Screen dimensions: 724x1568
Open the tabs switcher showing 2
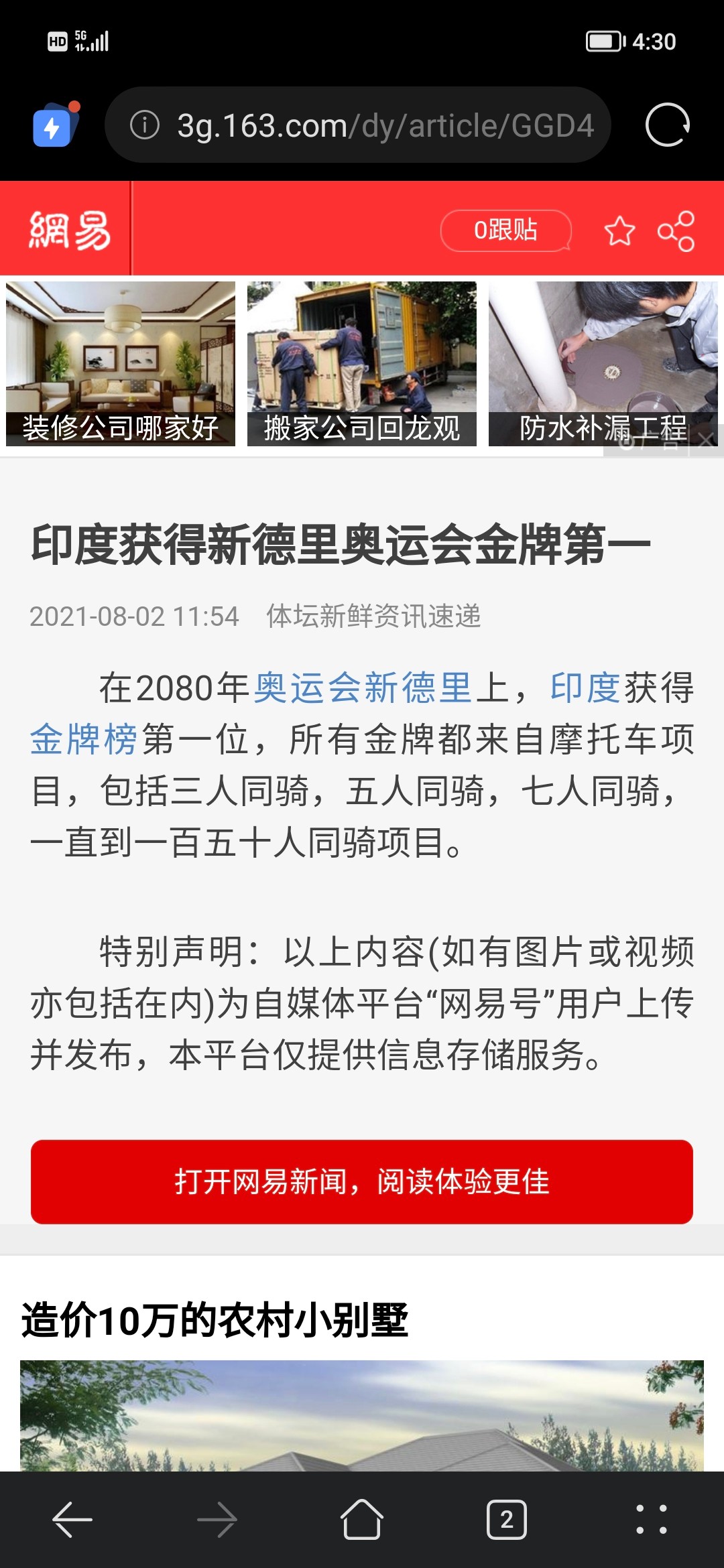[x=507, y=1520]
